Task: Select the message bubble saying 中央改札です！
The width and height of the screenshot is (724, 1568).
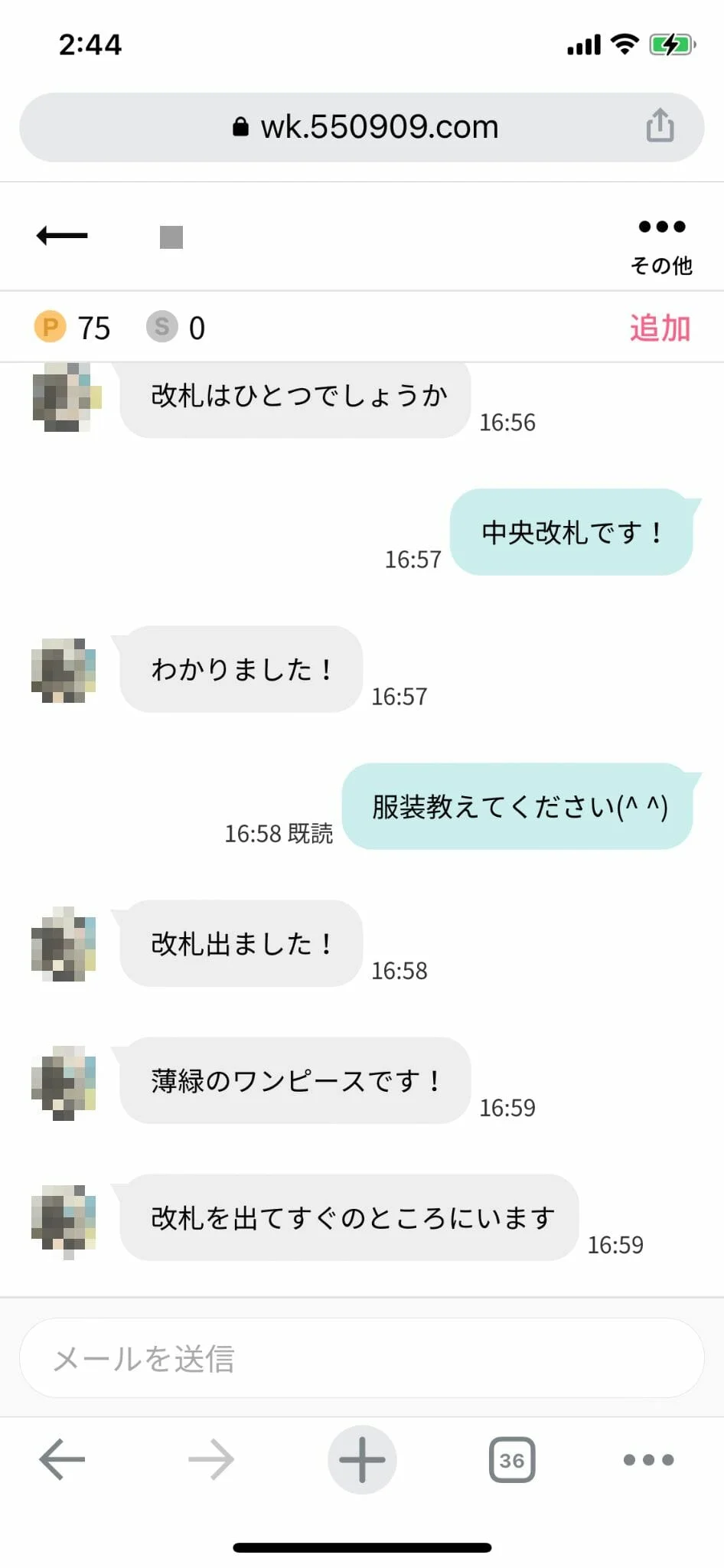Action: tap(572, 533)
